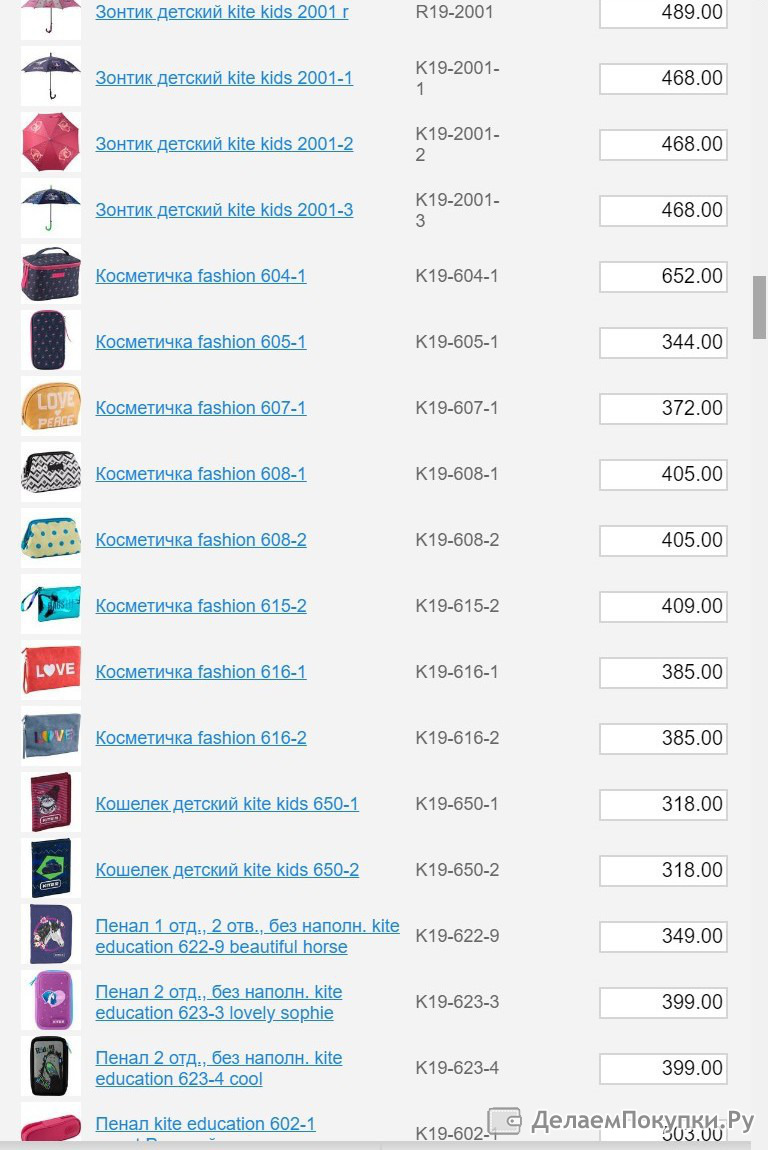Open link Зонтик детский kite kids 2001-2
Viewport: 768px width, 1150px height.
224,144
